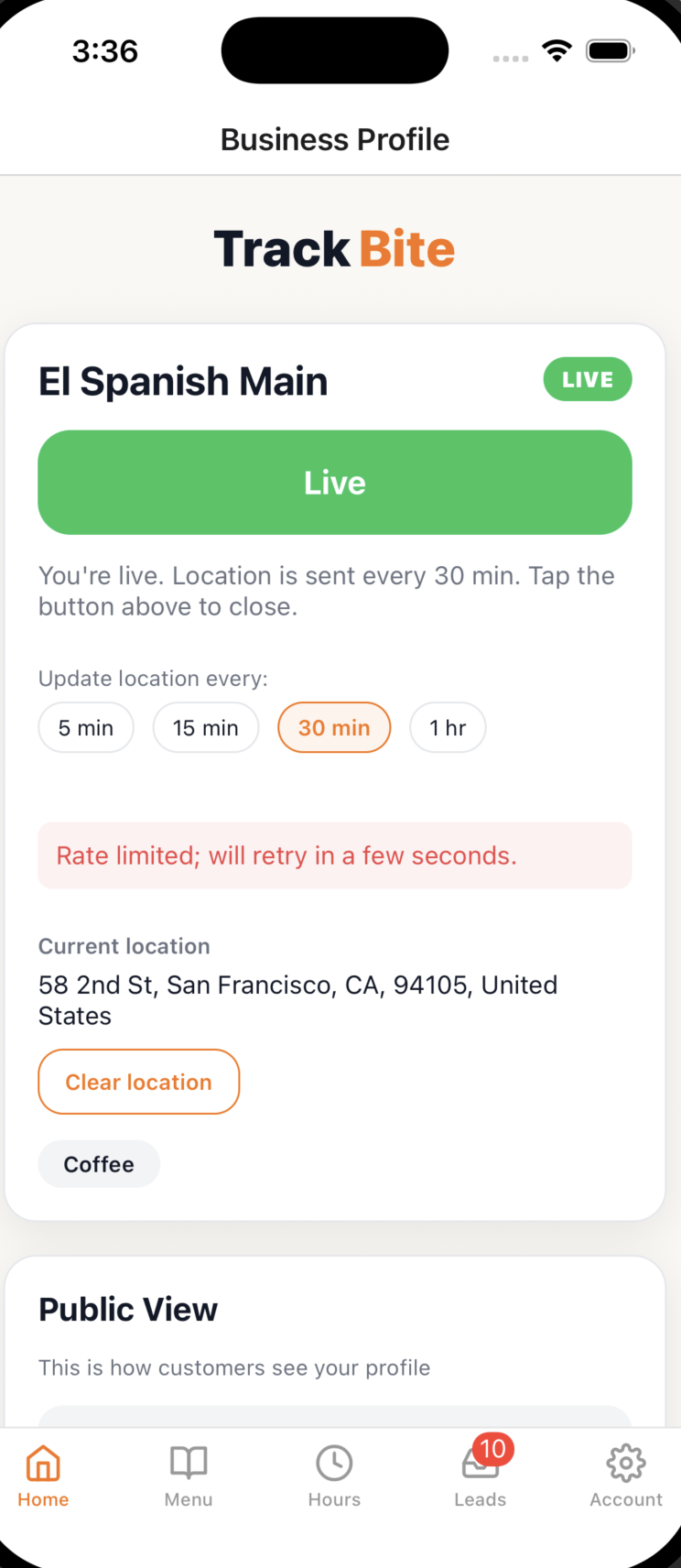The width and height of the screenshot is (681, 1568).
Task: Tap the green Live button to close
Action: tap(334, 483)
